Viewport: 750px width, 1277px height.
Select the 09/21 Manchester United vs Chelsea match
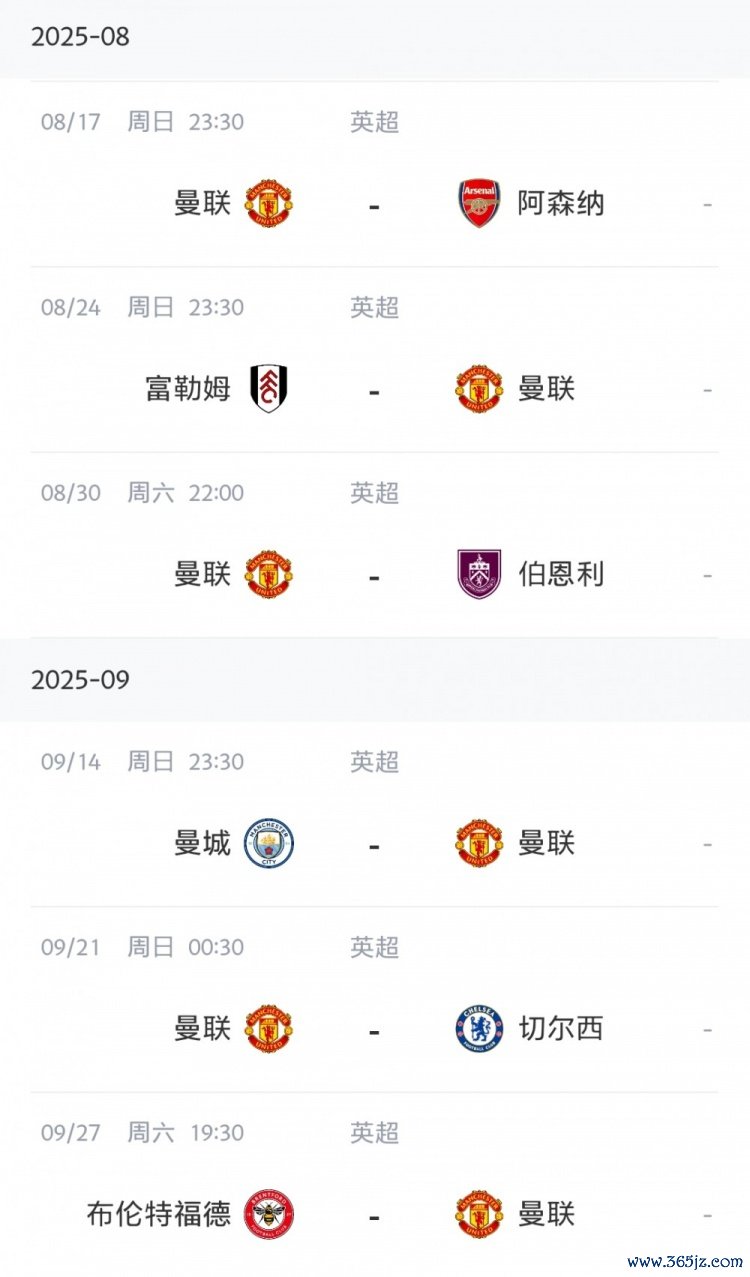374,1028
